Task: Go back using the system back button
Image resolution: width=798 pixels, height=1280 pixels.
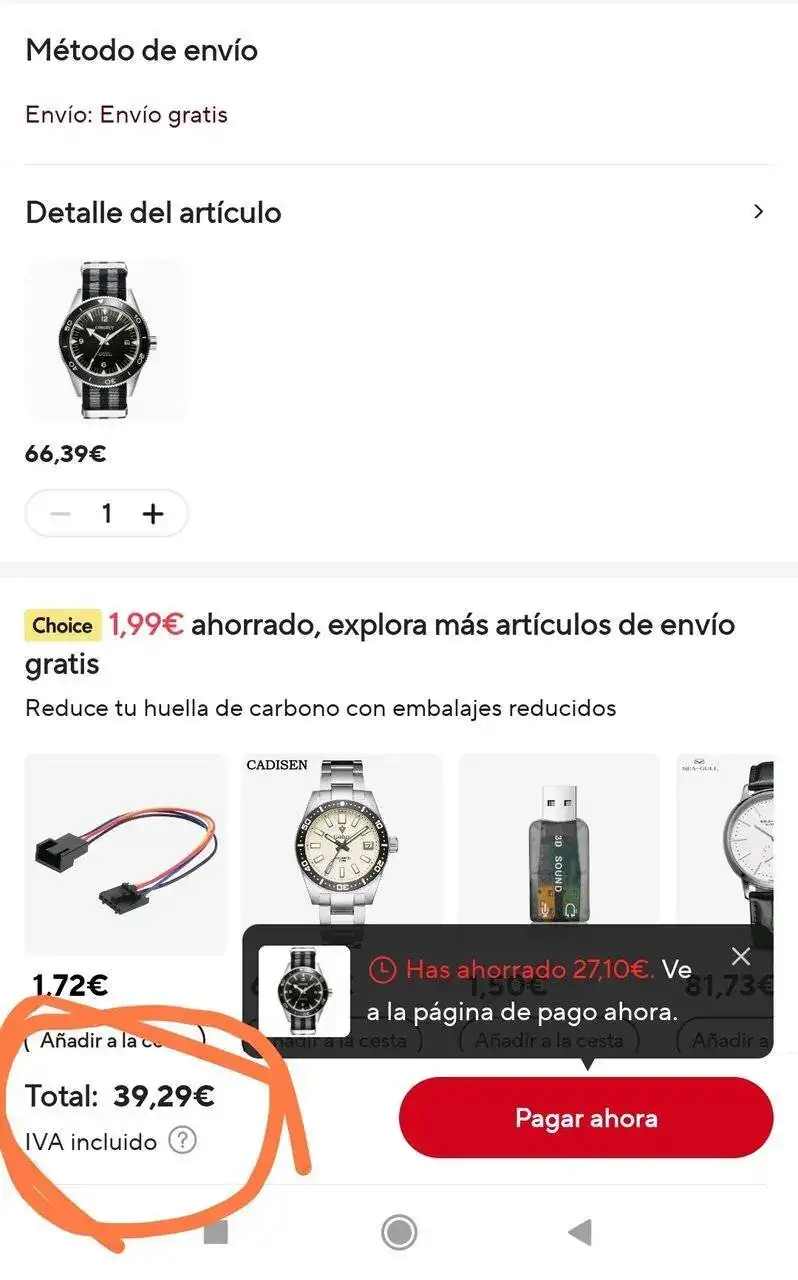Action: (x=579, y=1233)
